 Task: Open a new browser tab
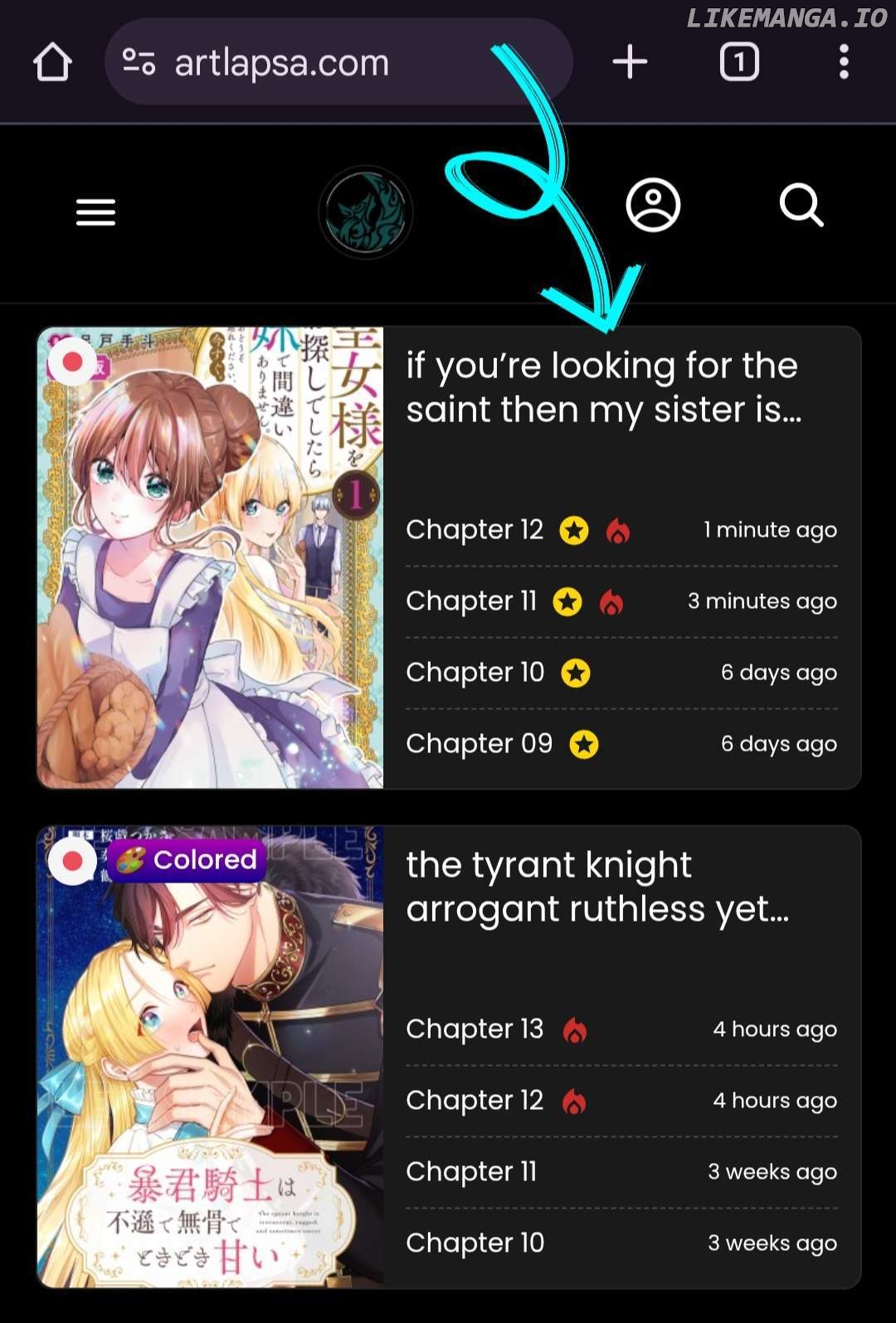[630, 62]
